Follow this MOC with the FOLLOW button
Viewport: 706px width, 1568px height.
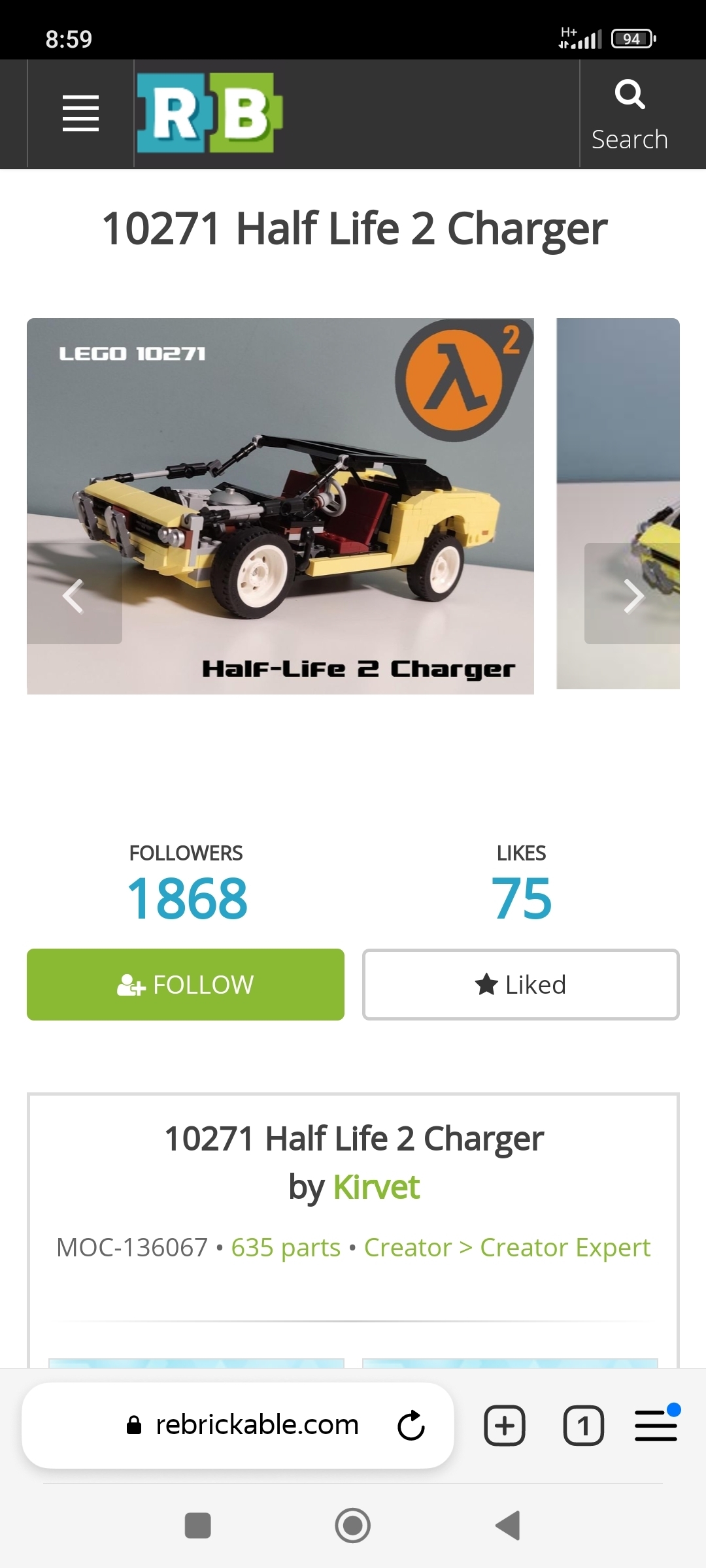coord(186,985)
